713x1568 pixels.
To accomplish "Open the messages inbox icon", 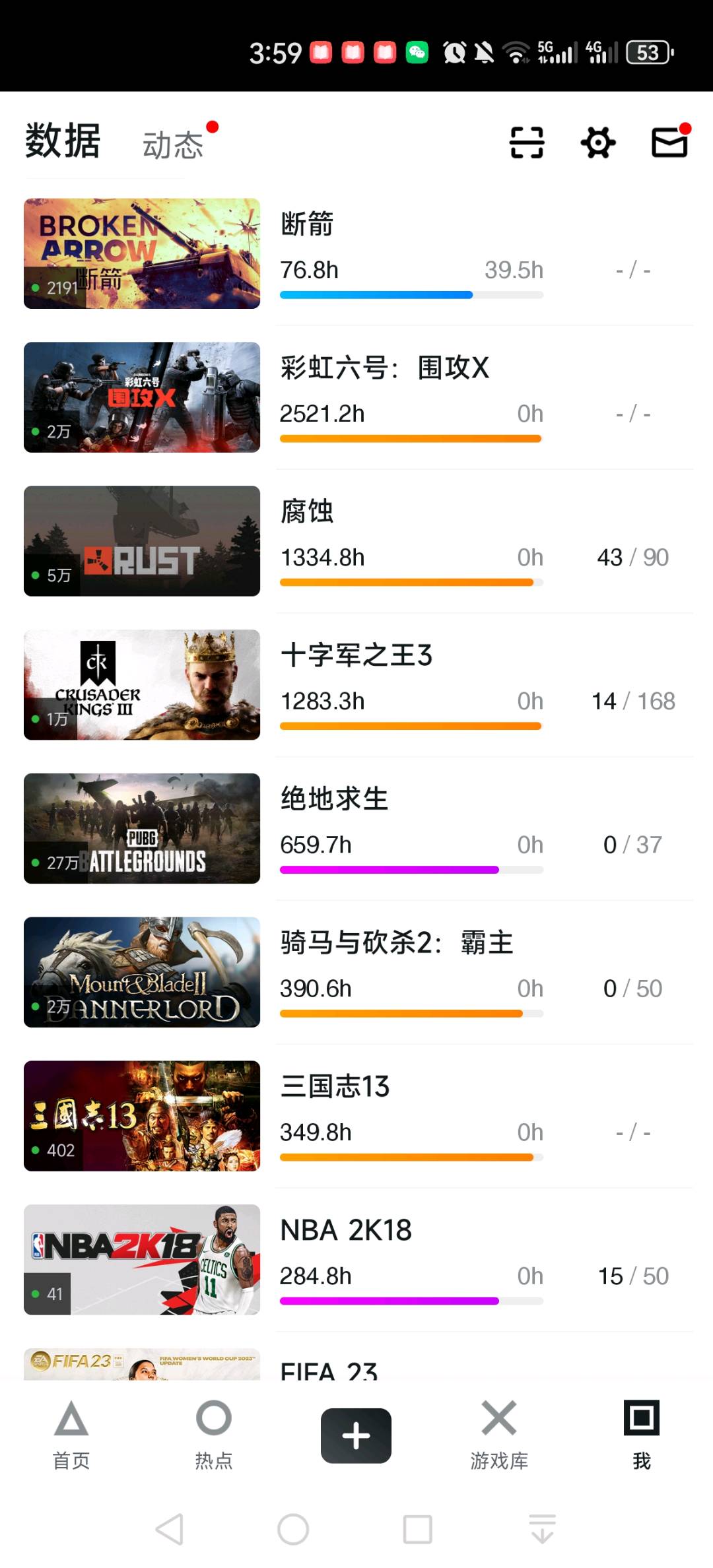I will (x=669, y=143).
